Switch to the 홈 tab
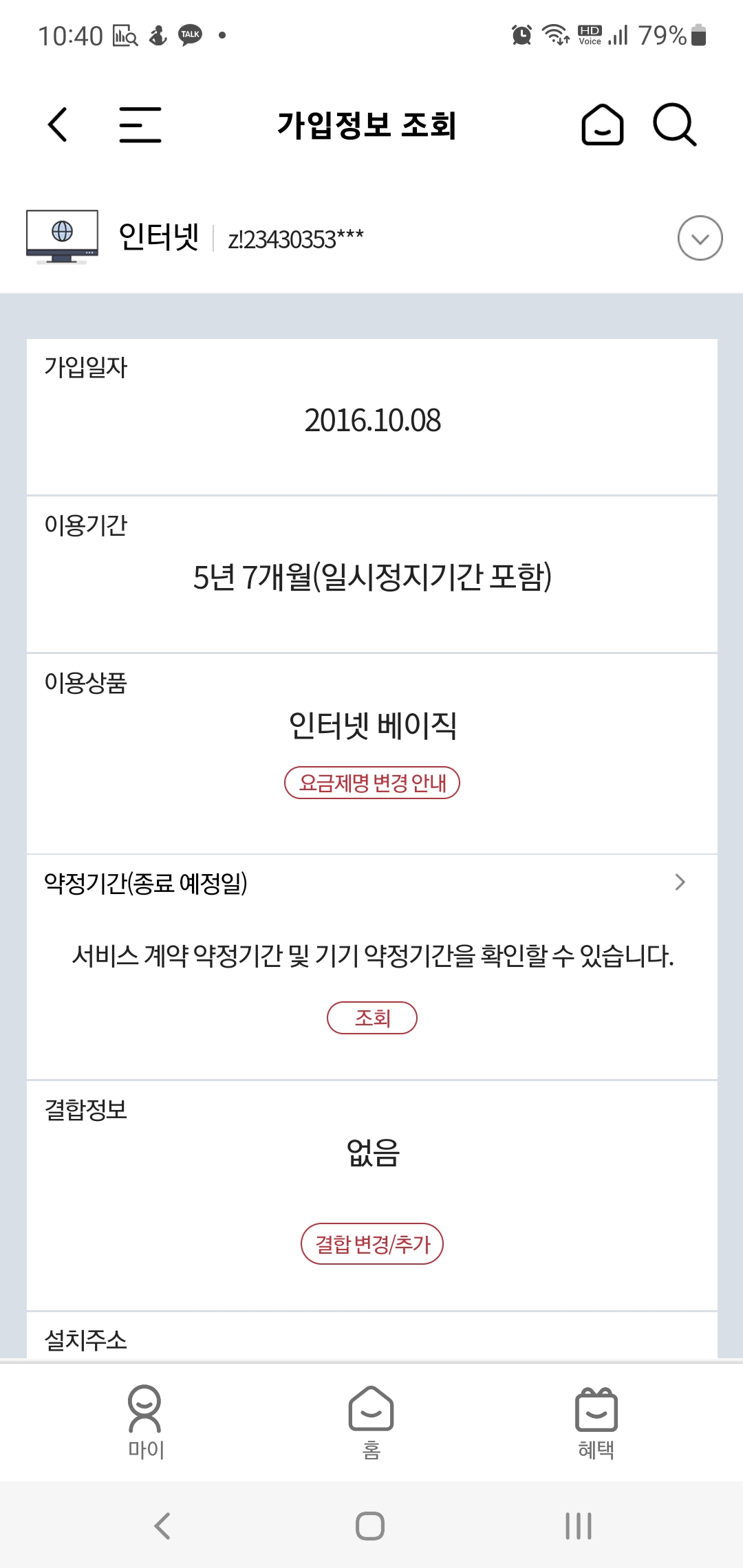Image resolution: width=743 pixels, height=1568 pixels. pyautogui.click(x=371, y=1421)
